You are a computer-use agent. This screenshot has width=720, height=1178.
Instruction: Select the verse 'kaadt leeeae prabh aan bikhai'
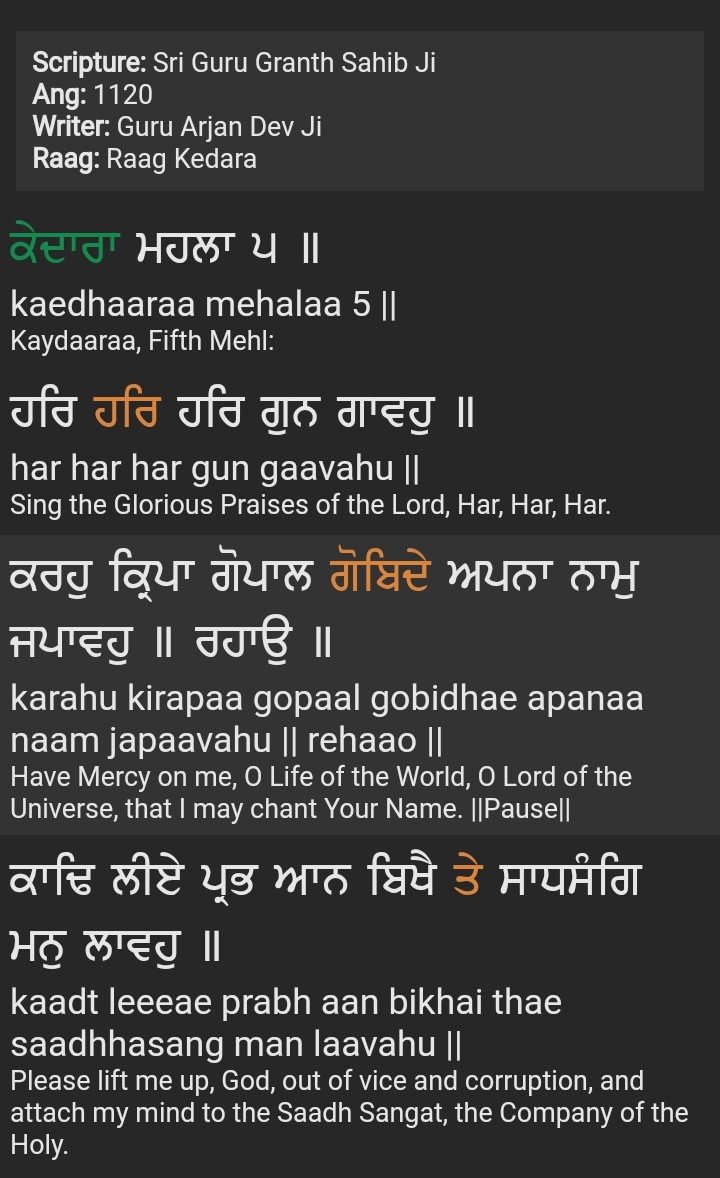coord(286,1002)
